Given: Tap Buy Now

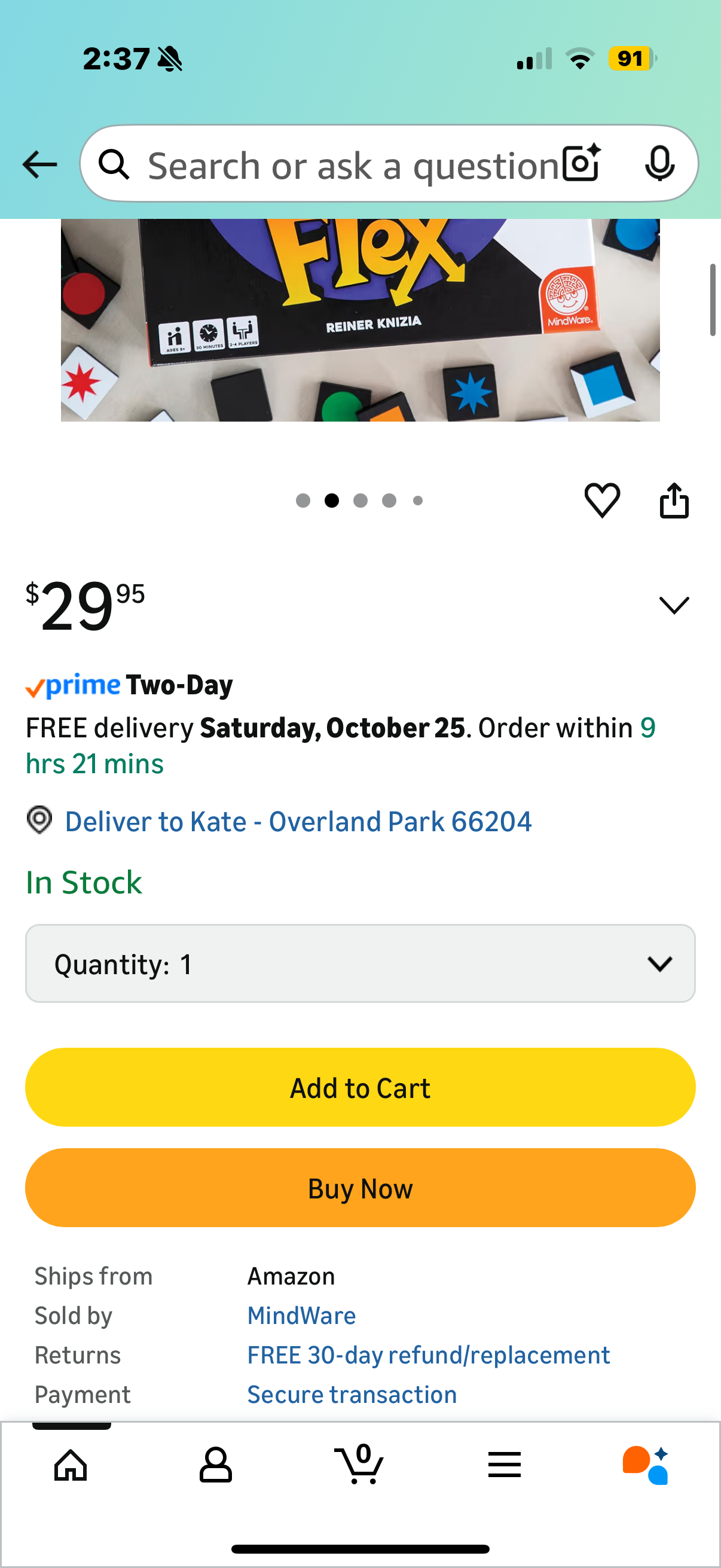Looking at the screenshot, I should pos(360,1188).
